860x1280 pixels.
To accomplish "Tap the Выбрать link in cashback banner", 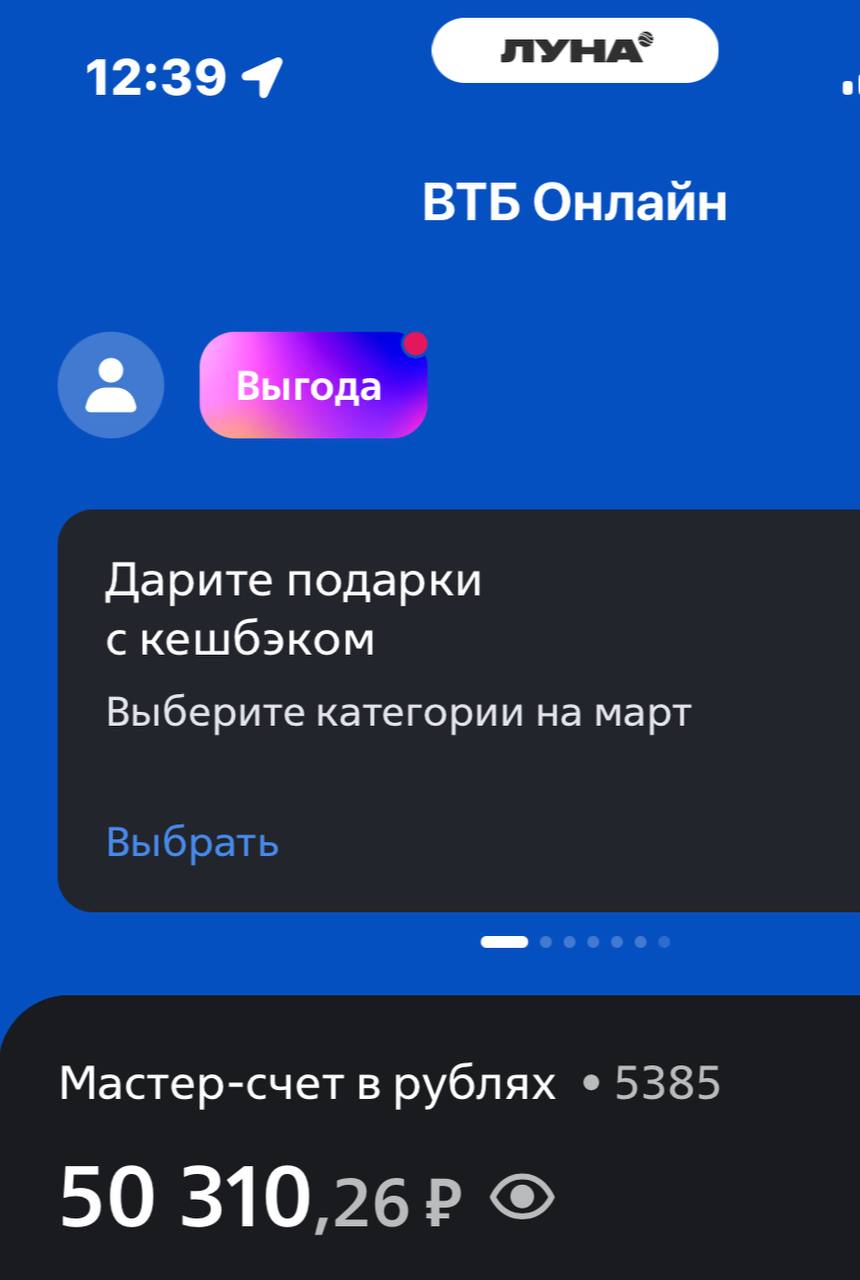I will point(192,842).
